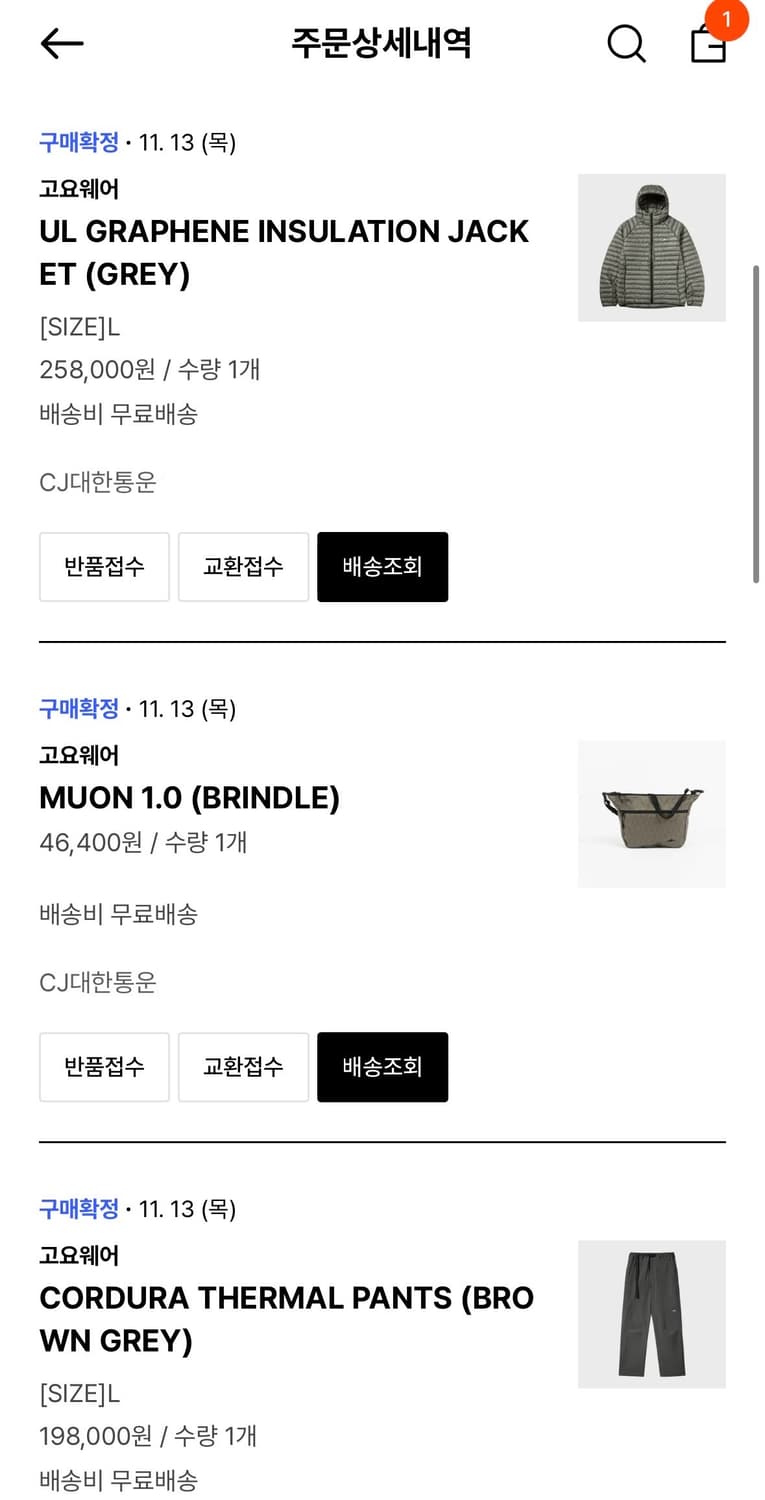Open the CORDURA THERMAL PANTS product name
The width and height of the screenshot is (765, 1500).
[287, 1319]
